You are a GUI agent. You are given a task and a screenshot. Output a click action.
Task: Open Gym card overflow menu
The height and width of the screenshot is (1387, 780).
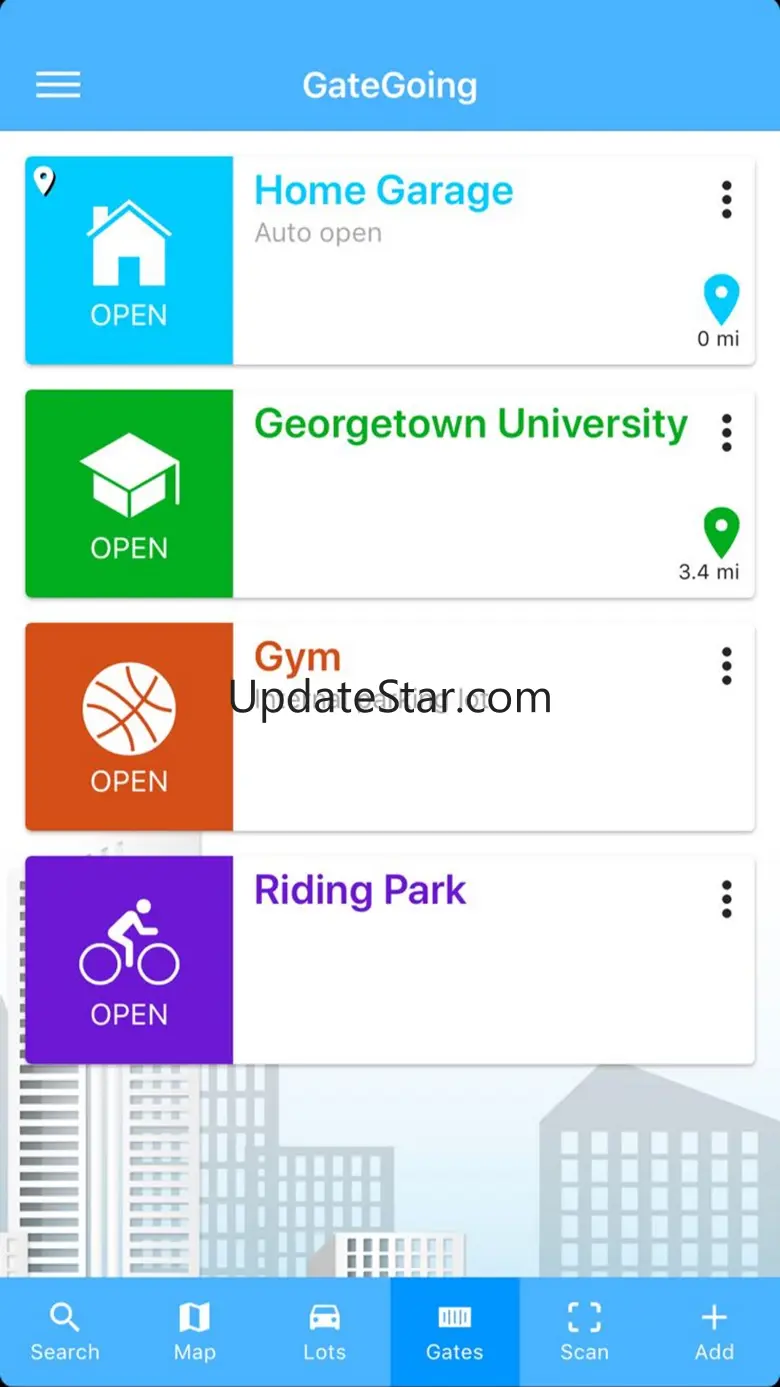pyautogui.click(x=727, y=666)
